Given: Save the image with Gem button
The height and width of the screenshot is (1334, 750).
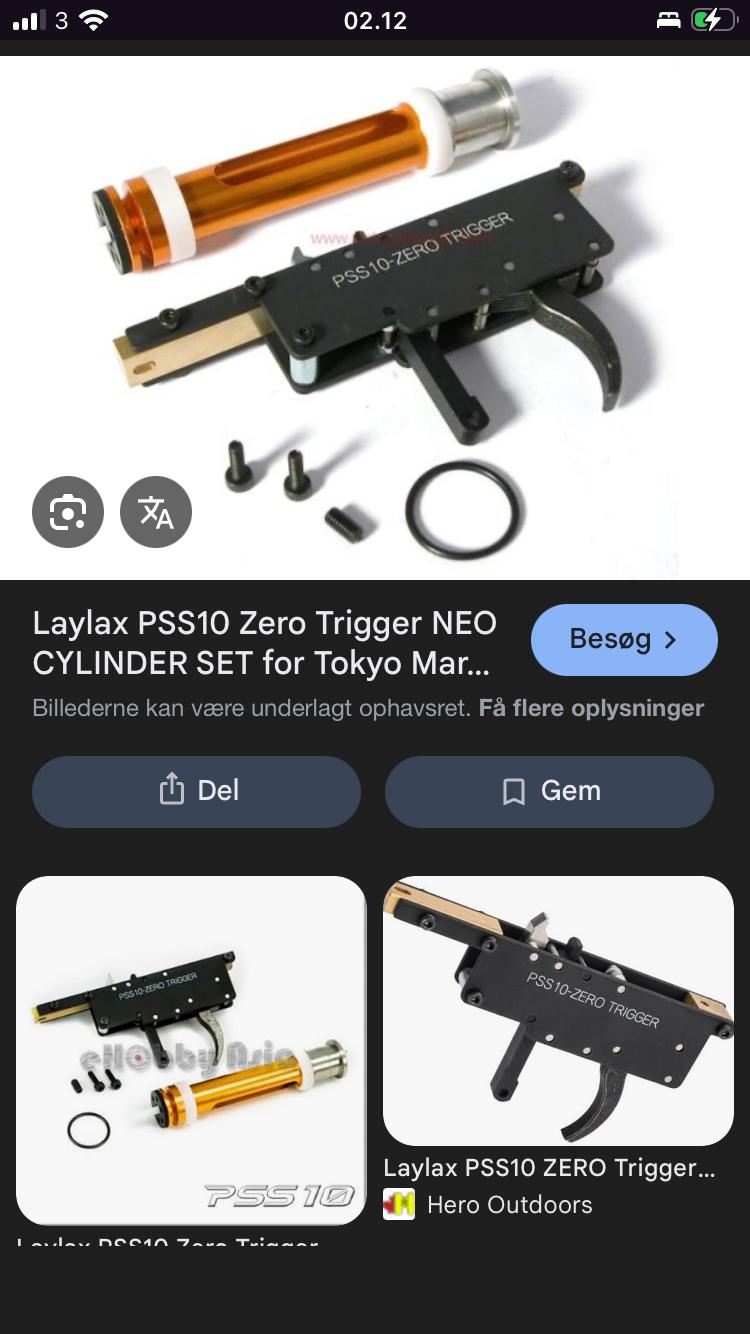Looking at the screenshot, I should point(549,791).
